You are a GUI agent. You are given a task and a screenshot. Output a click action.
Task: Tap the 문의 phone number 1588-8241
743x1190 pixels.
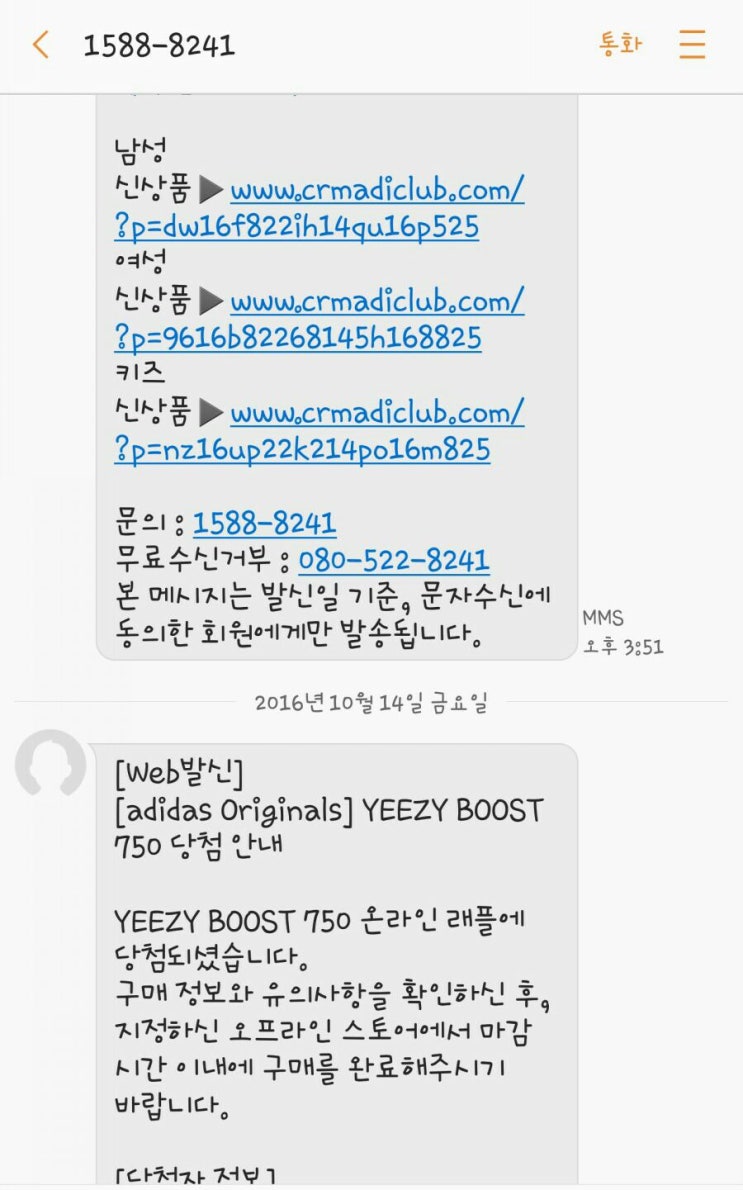(x=264, y=523)
